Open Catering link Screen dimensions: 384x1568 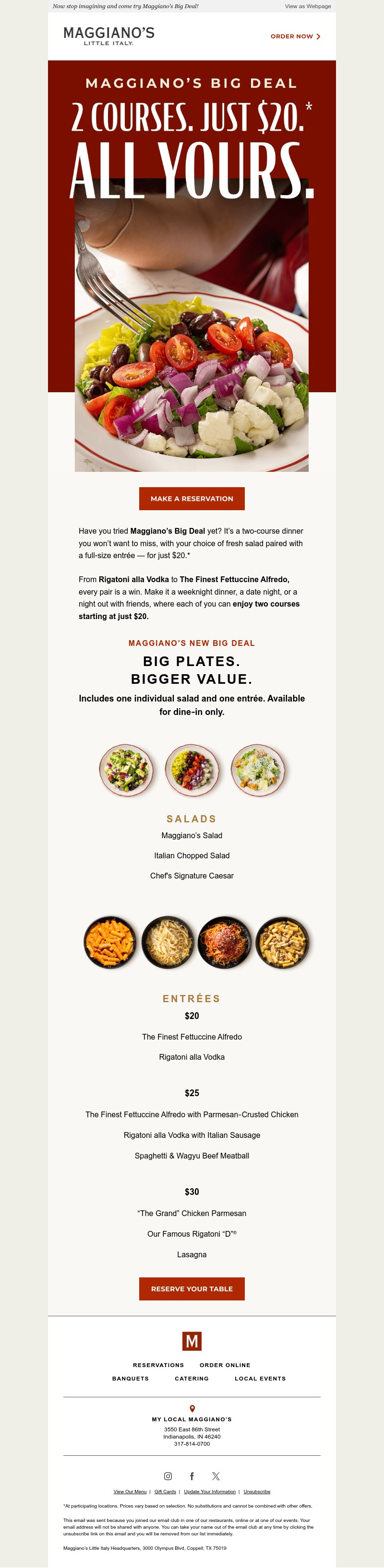click(192, 1378)
